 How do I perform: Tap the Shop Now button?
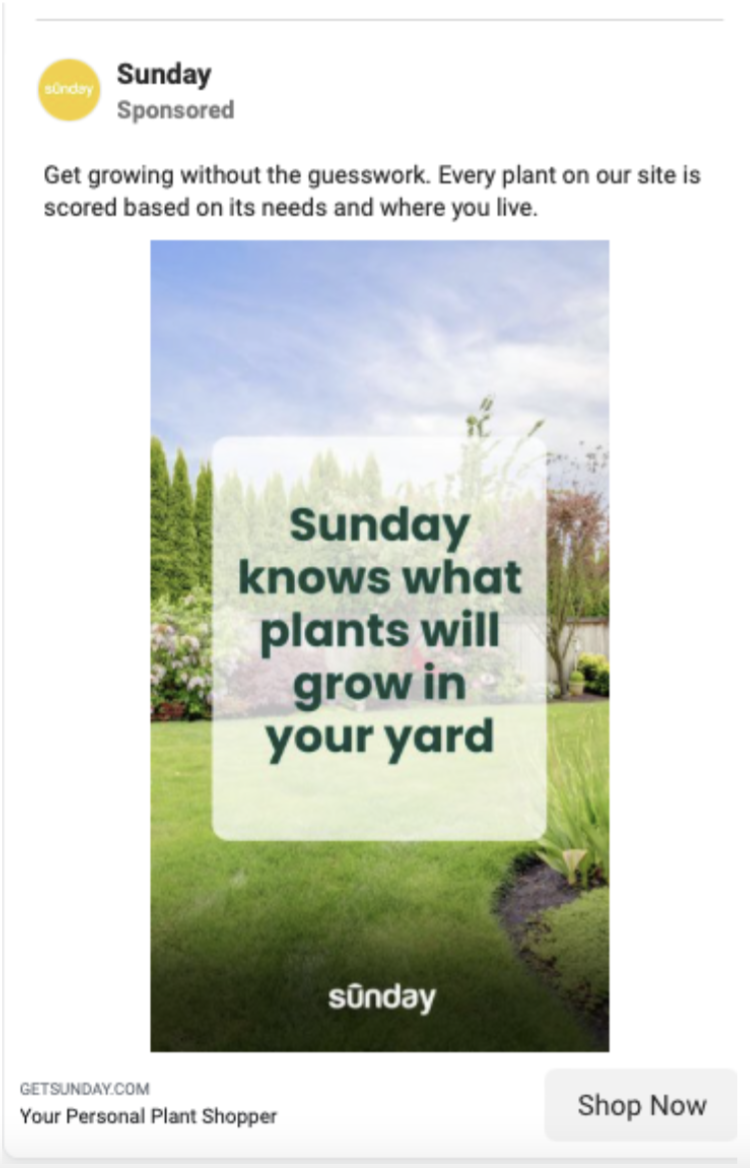641,1105
